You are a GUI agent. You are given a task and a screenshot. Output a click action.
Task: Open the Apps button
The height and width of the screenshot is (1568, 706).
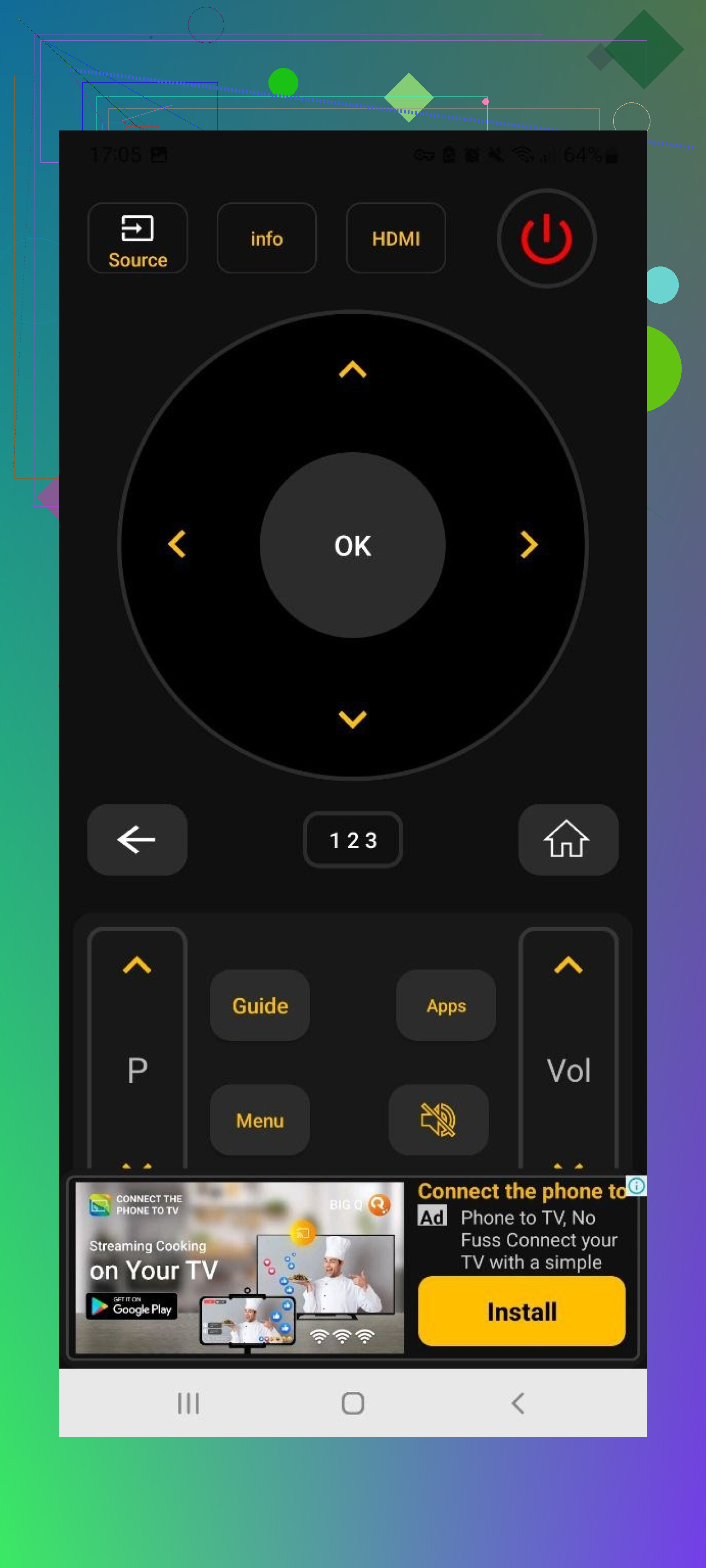446,1006
